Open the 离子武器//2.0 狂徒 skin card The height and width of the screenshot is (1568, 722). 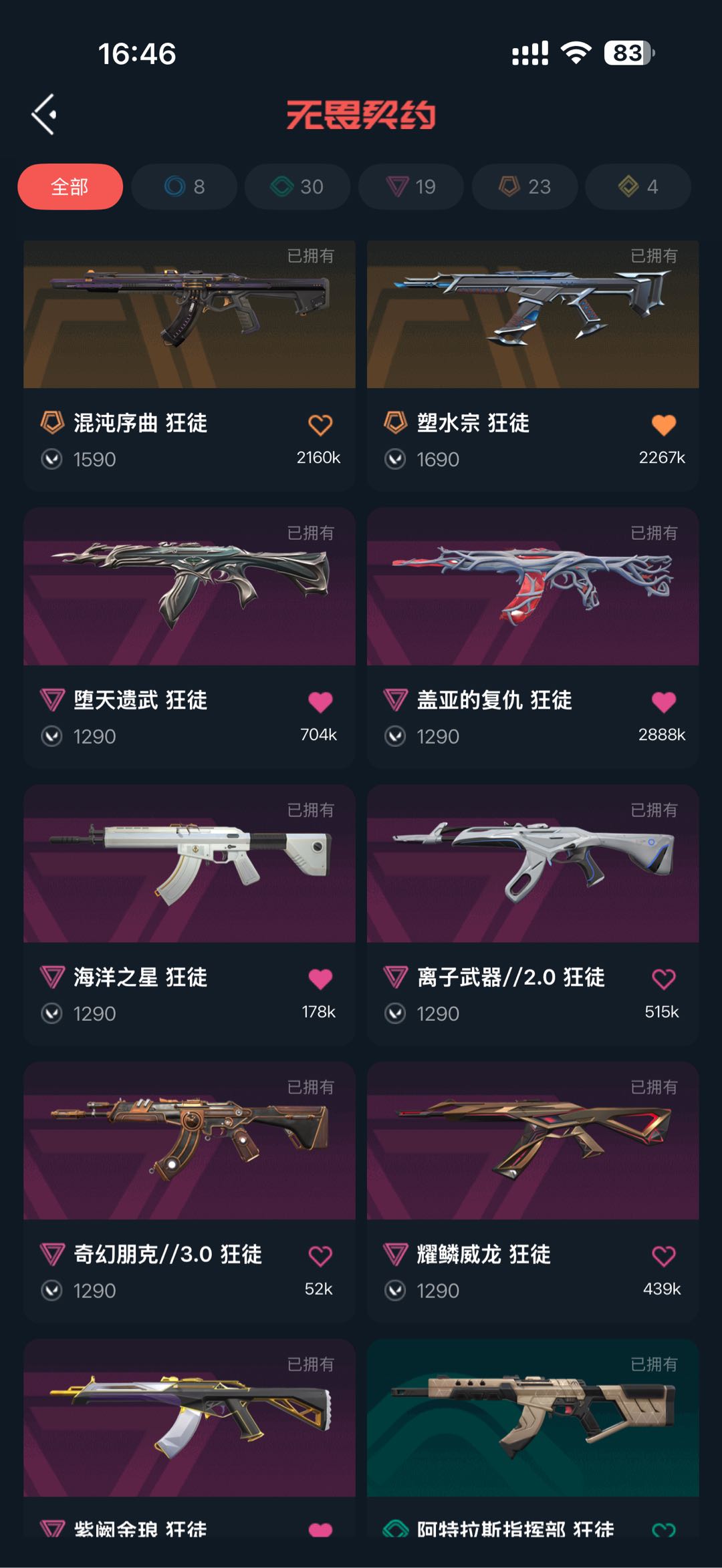coord(533,915)
